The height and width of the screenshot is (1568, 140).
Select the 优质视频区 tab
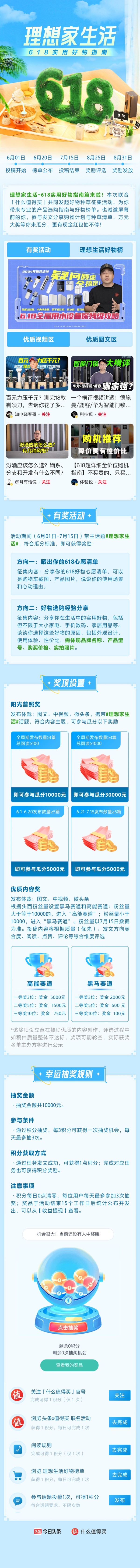pos(38,339)
